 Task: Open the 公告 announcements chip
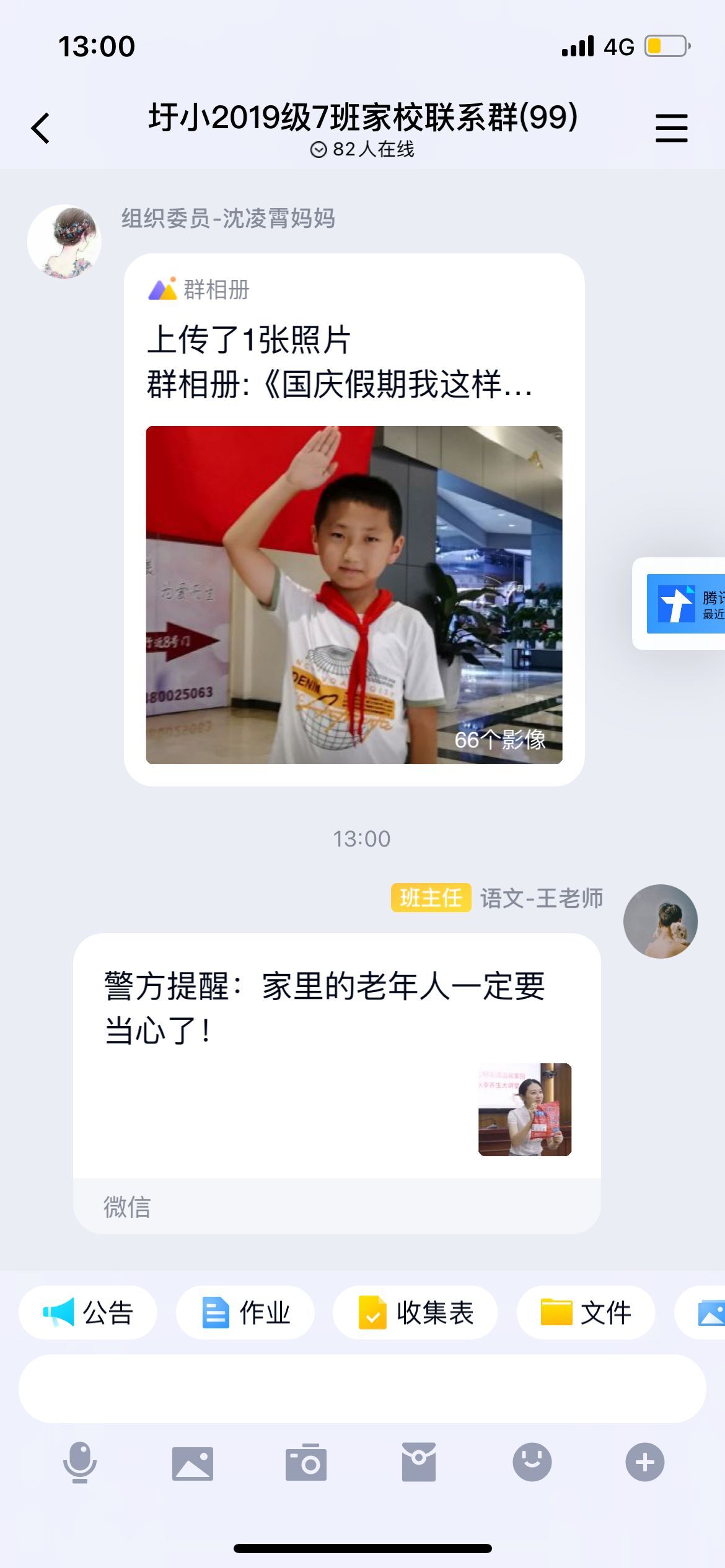click(87, 1313)
